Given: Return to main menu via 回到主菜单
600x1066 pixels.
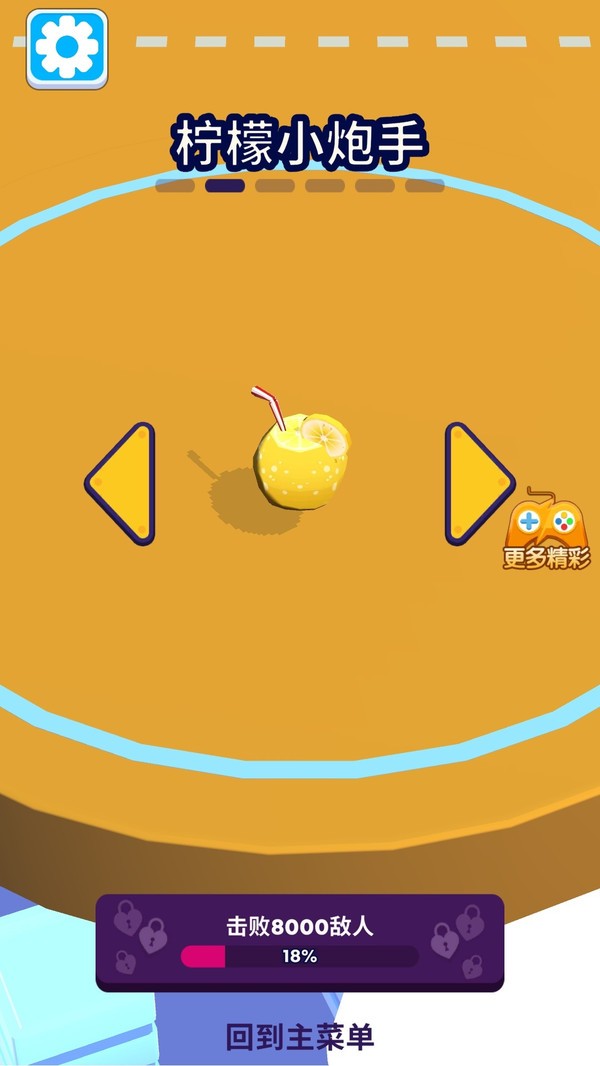Looking at the screenshot, I should tap(300, 1036).
